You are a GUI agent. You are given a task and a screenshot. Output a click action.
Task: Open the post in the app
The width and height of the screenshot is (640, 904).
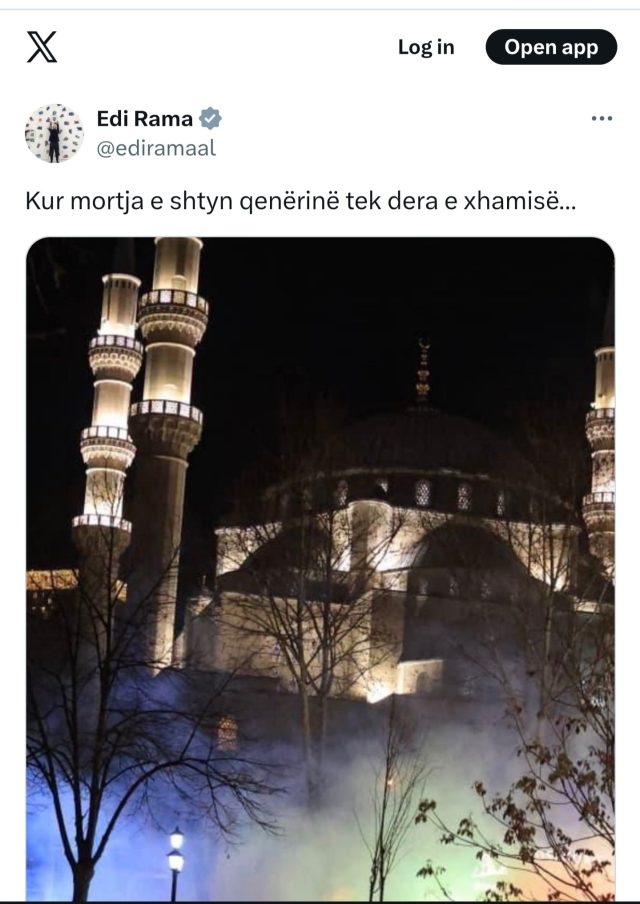point(551,47)
